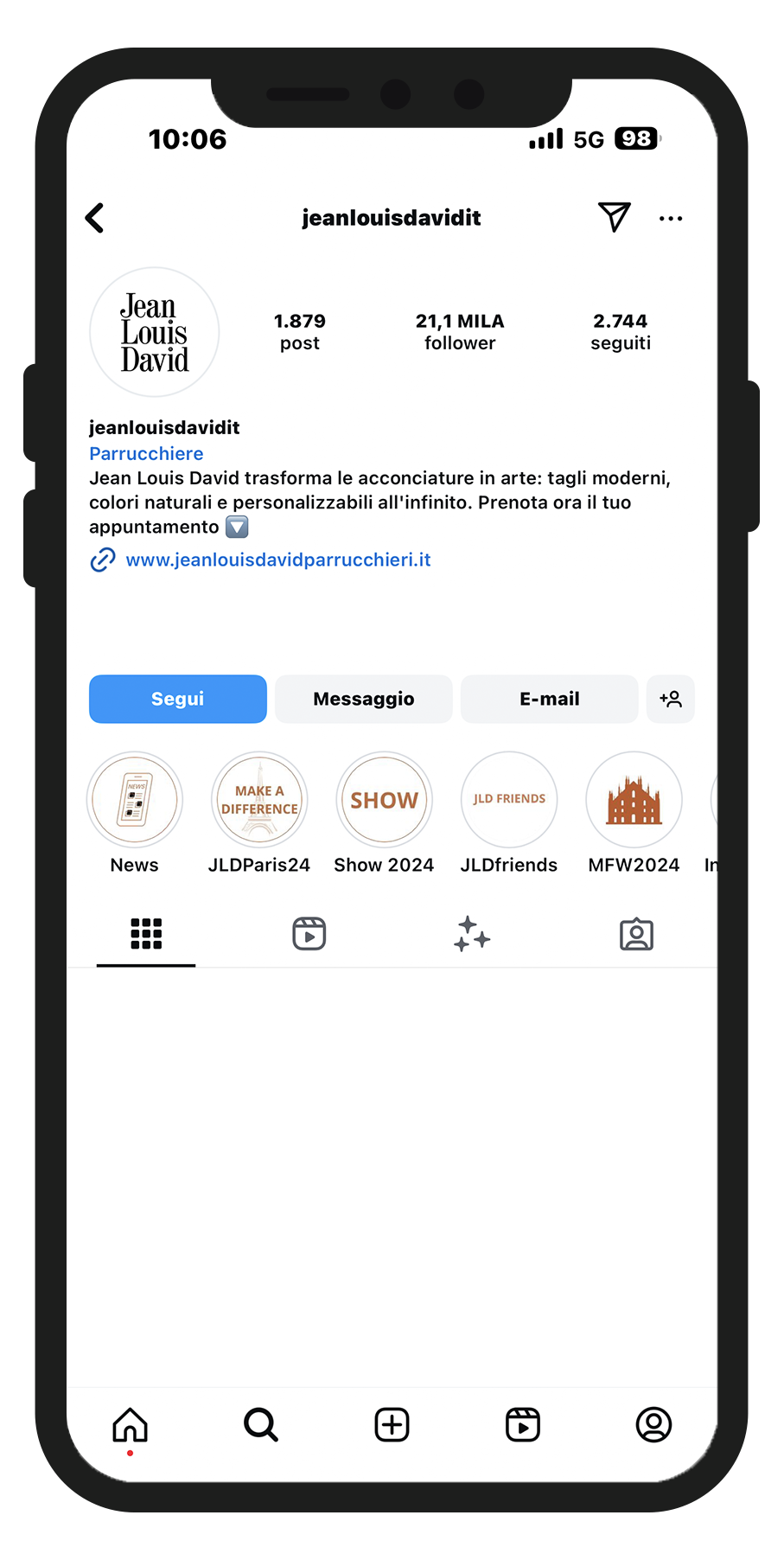The height and width of the screenshot is (1560, 784).
Task: Open your own profile from the bottom bar
Action: (653, 1424)
